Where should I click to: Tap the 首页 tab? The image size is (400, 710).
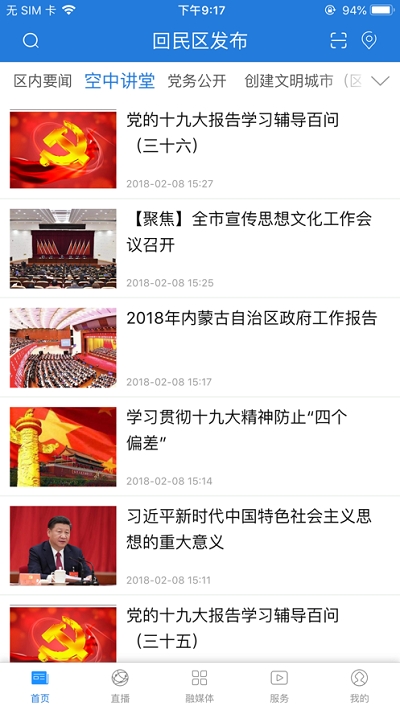coord(40,686)
